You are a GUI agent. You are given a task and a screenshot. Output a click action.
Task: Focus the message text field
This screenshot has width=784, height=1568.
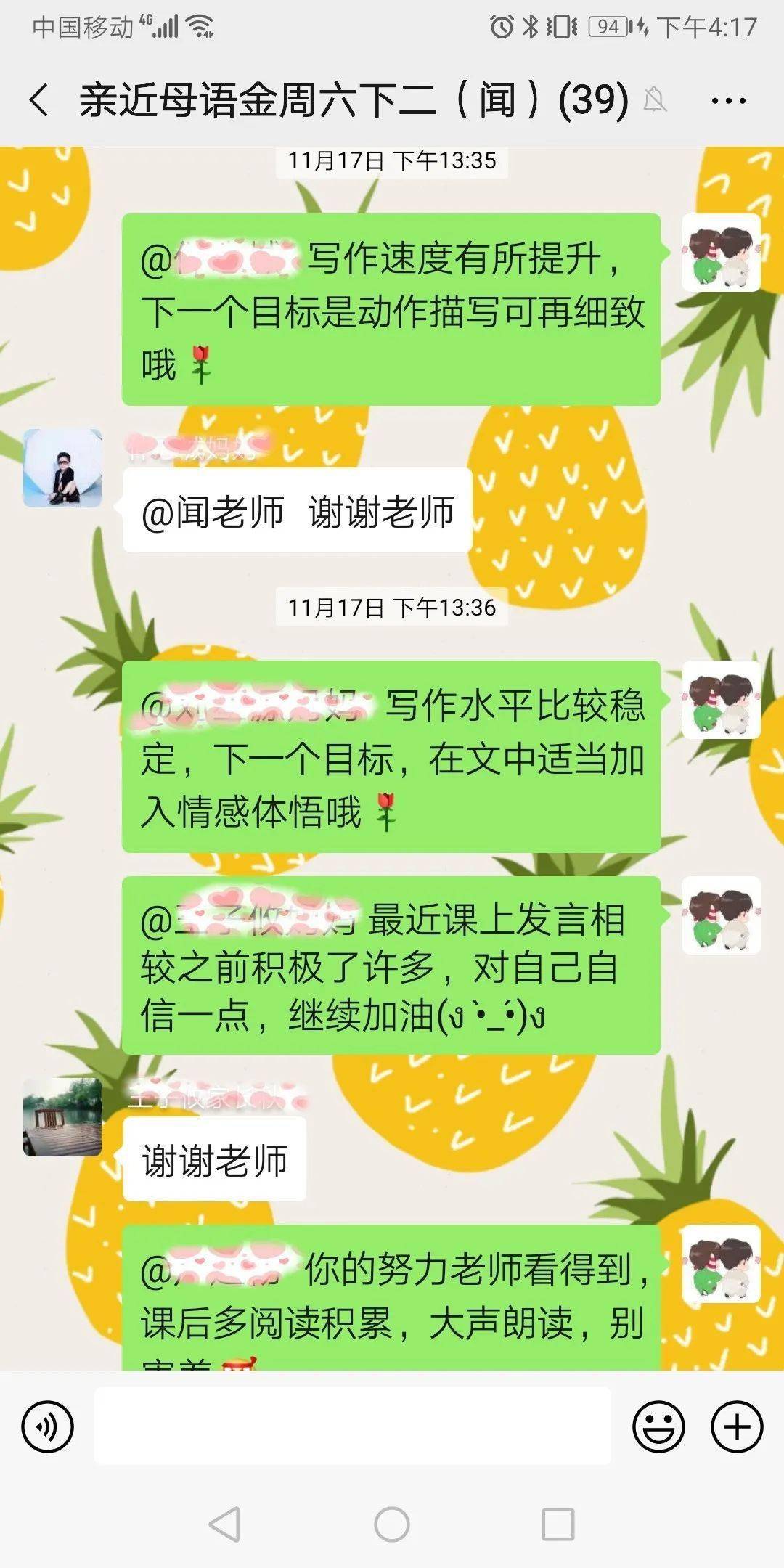pos(352,1426)
